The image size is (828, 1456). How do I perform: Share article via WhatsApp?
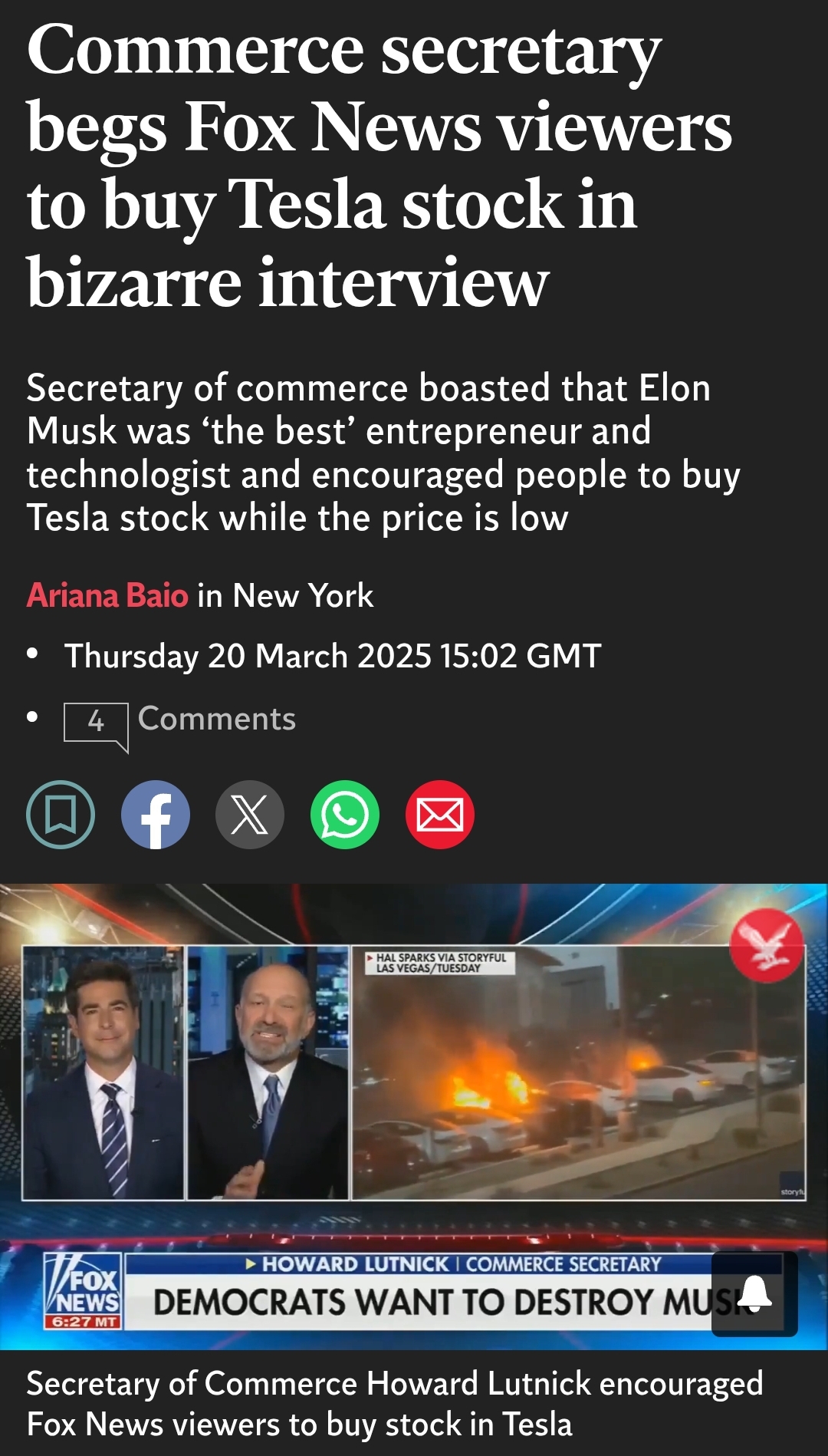coord(345,815)
